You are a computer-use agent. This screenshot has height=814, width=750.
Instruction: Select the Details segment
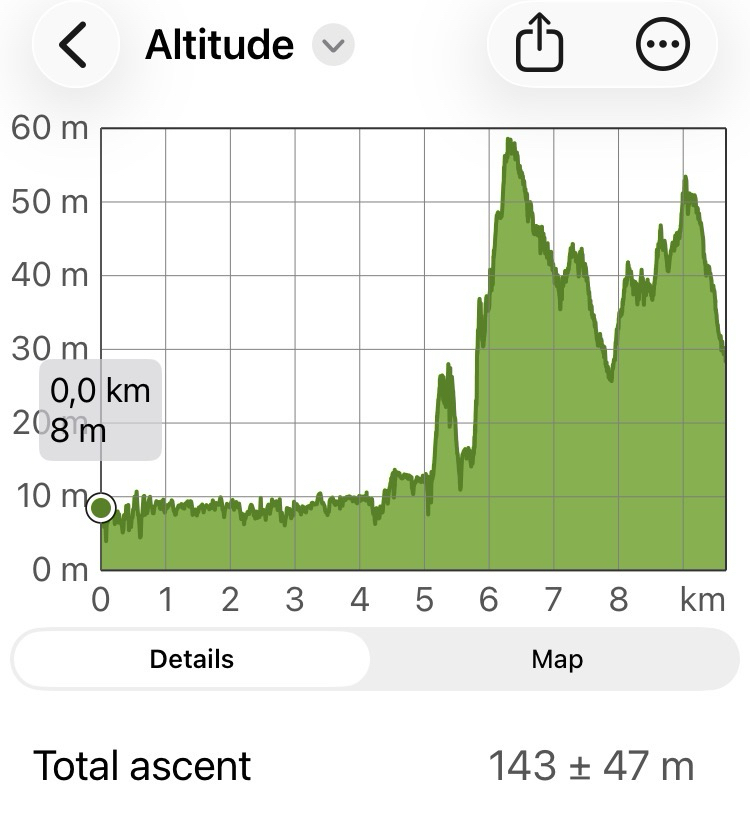(191, 659)
